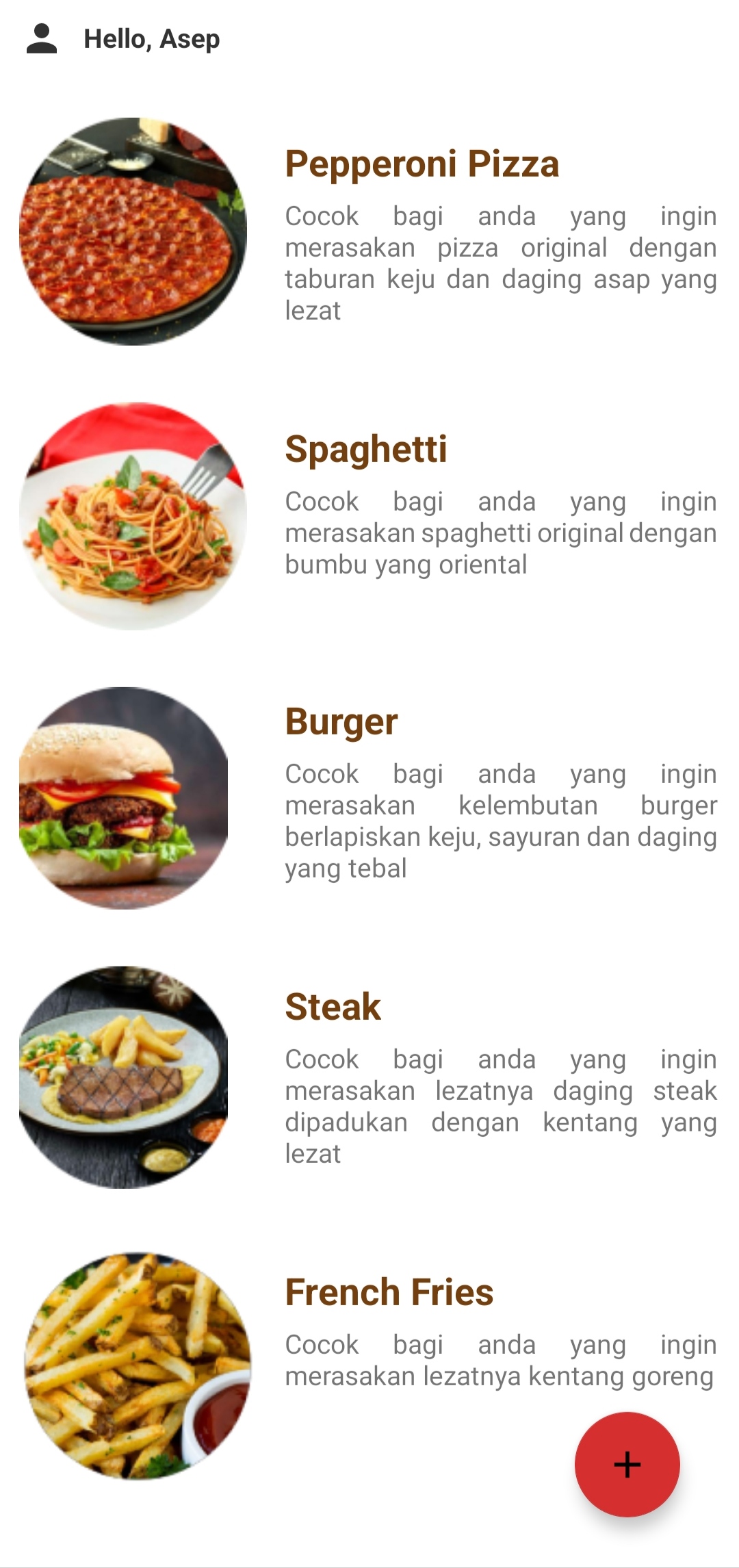
Task: Click the greeting text Hello, Asep
Action: pyautogui.click(x=151, y=39)
